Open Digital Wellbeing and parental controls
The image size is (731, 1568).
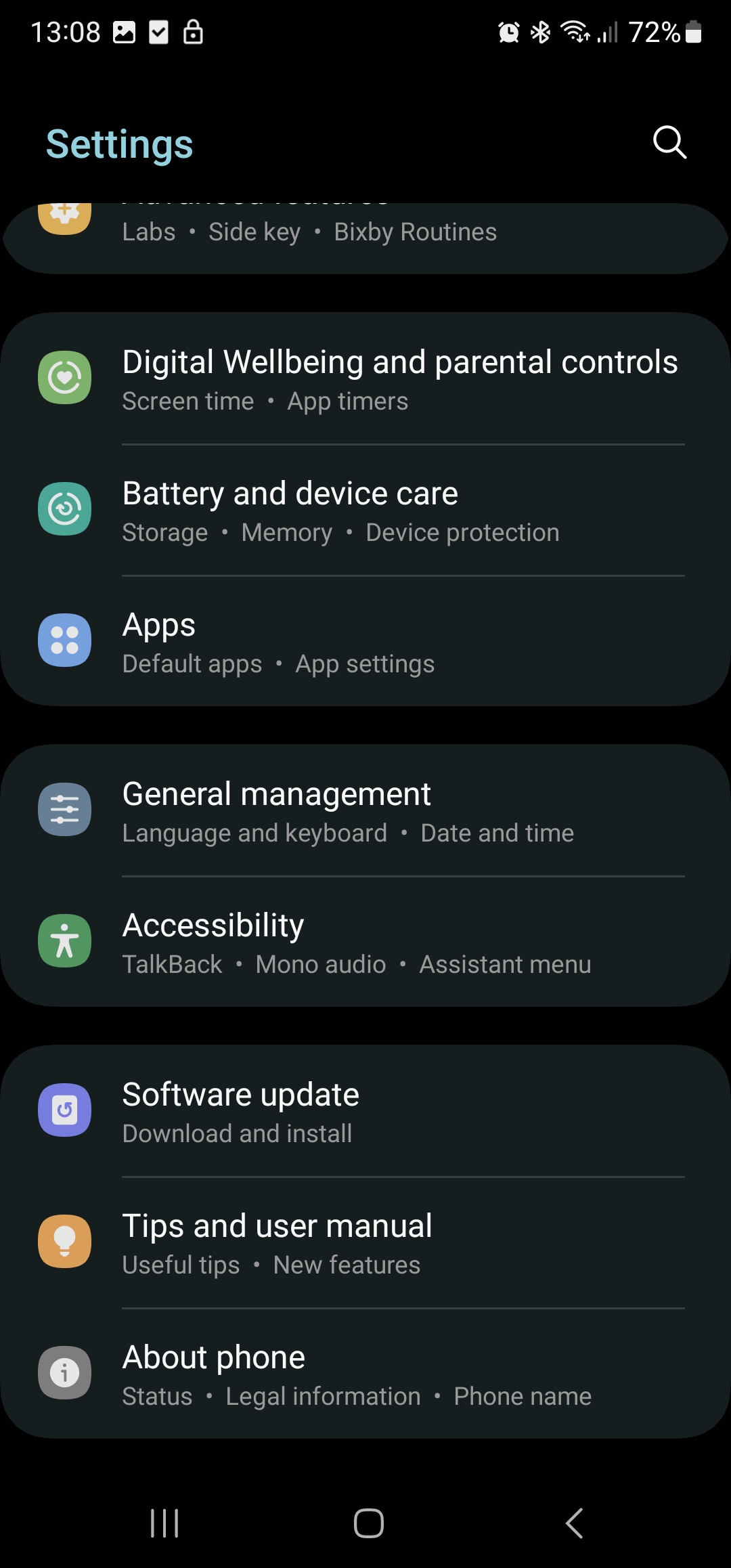click(x=399, y=379)
